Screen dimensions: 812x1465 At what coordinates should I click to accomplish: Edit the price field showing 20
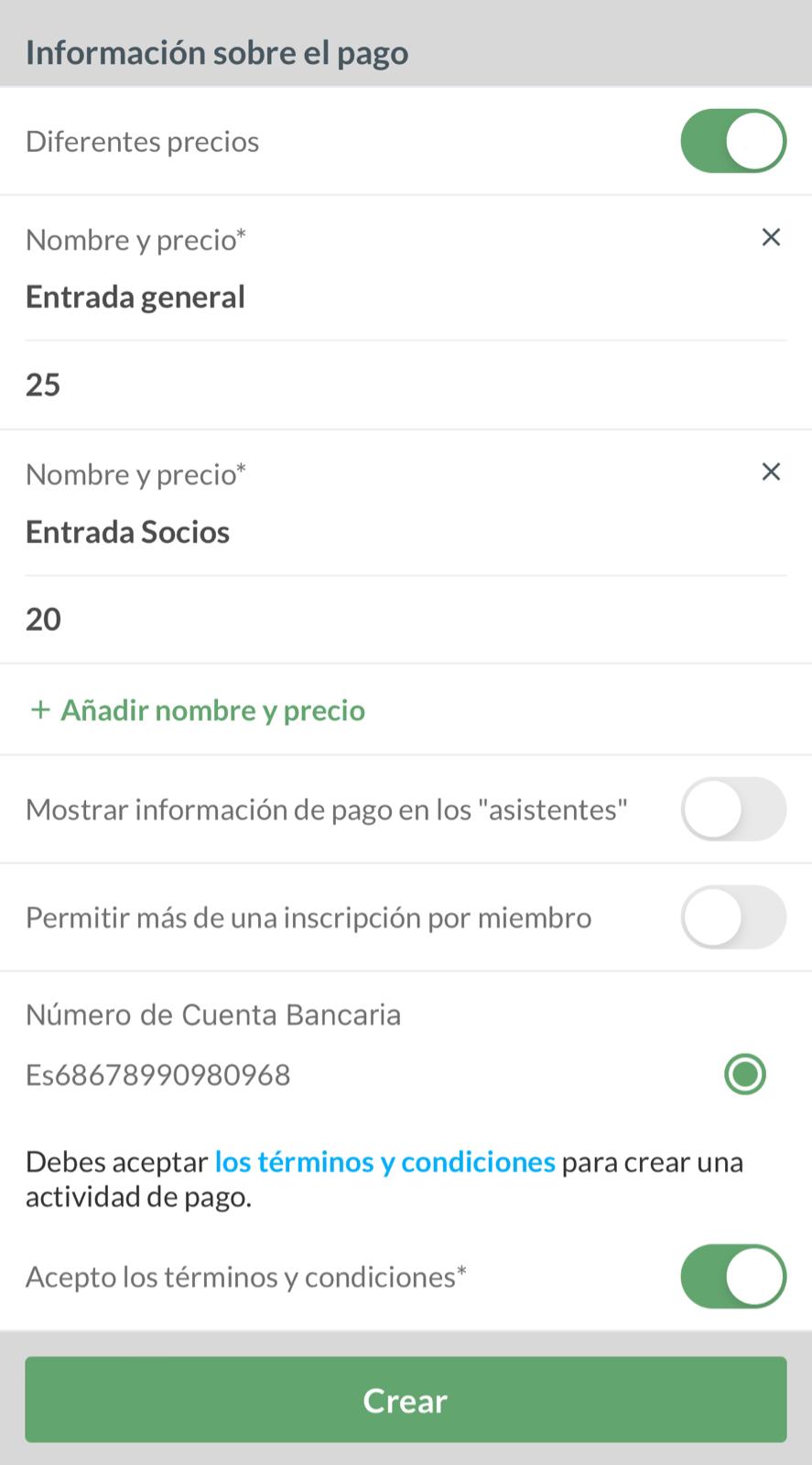coord(406,620)
